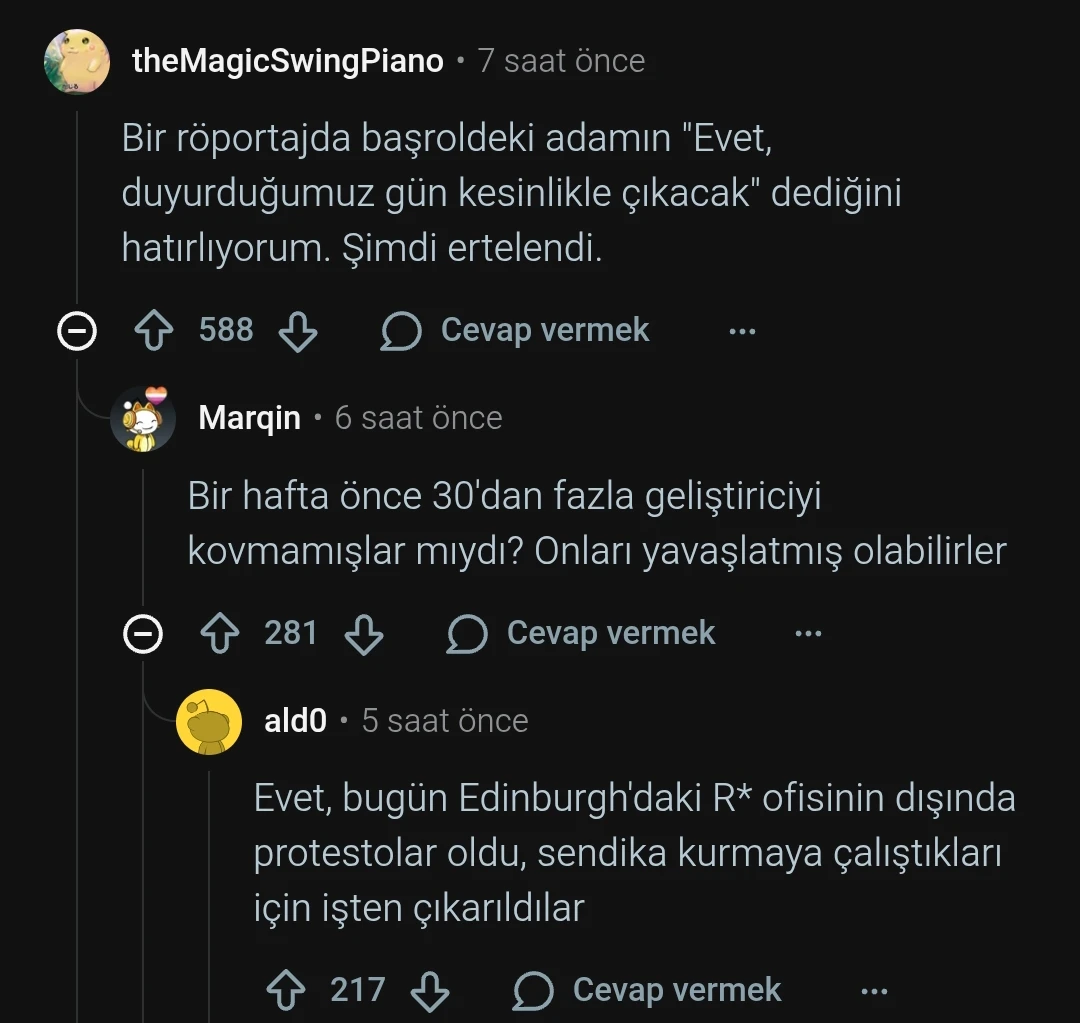This screenshot has width=1080, height=1023.
Task: Reply to ald0's comment
Action: [647, 991]
